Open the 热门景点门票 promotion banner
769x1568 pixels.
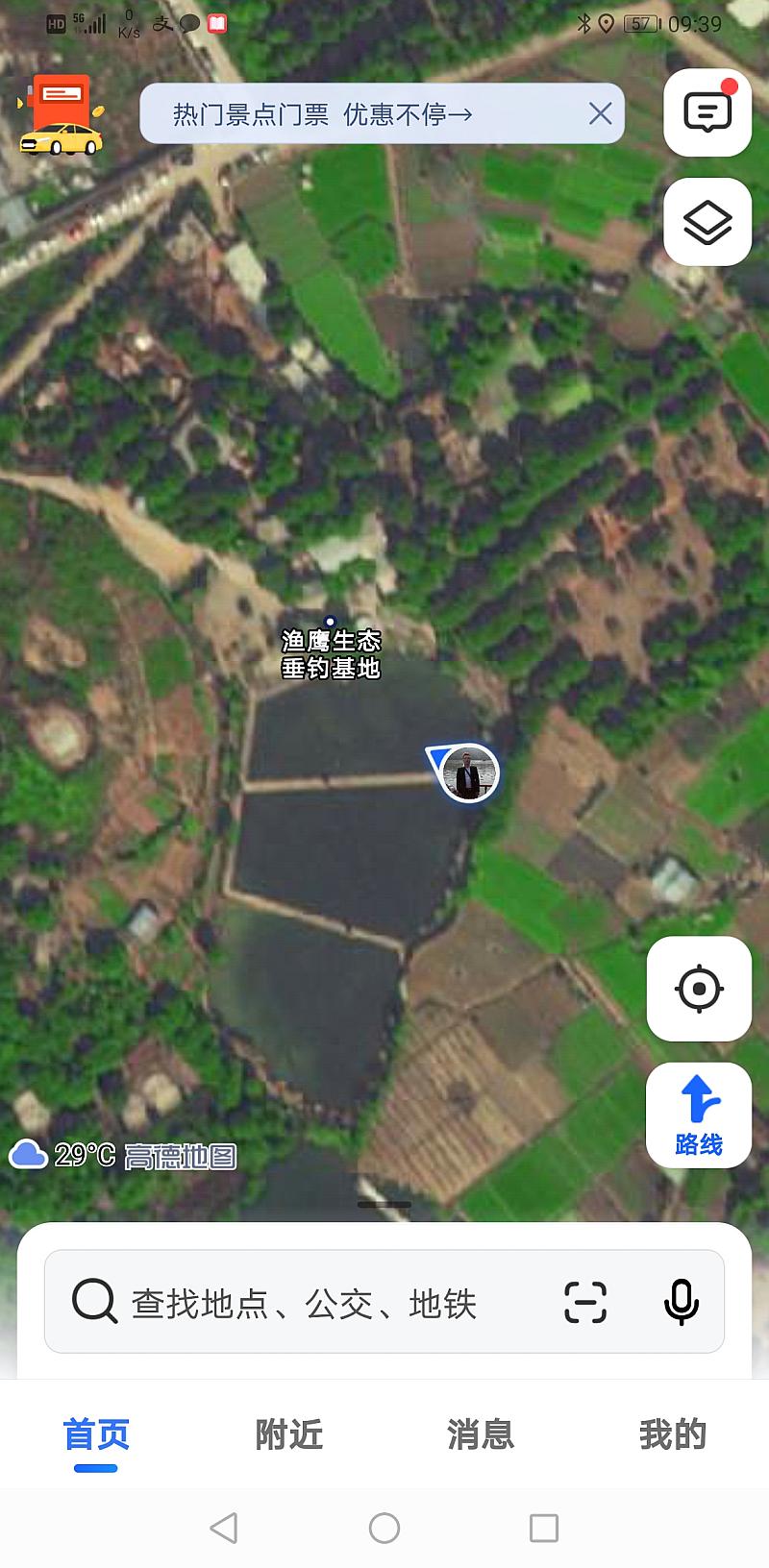tap(323, 115)
